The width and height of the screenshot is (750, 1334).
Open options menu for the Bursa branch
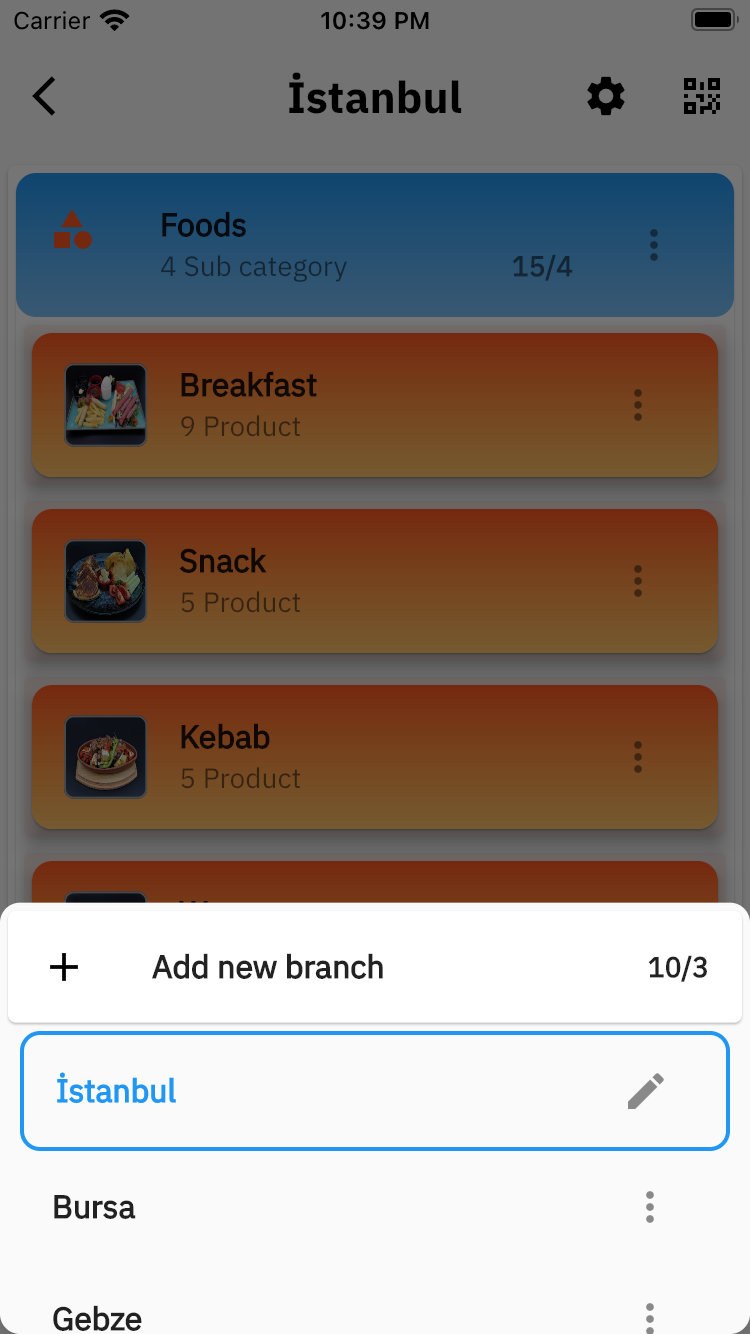[649, 1207]
